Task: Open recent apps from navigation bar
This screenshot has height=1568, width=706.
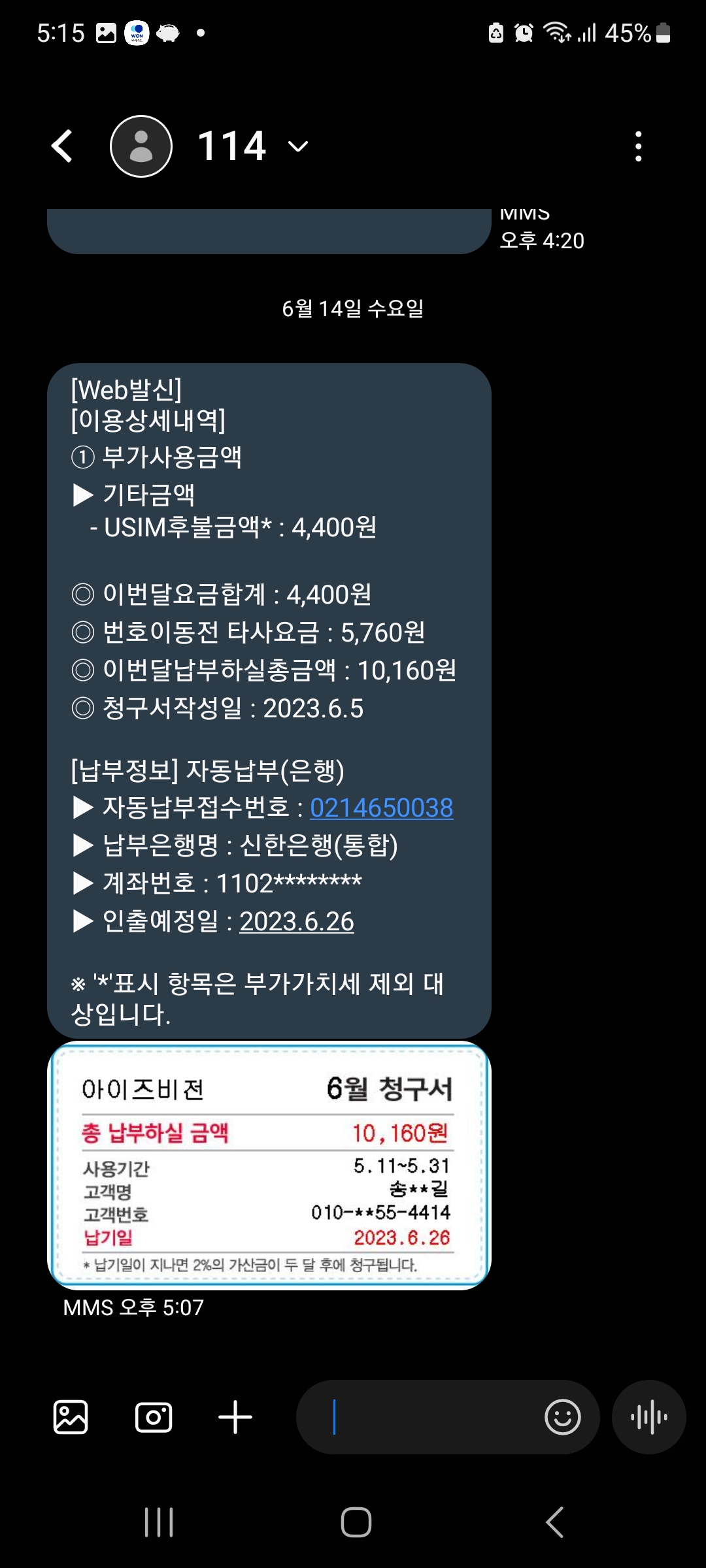Action: [x=159, y=1522]
